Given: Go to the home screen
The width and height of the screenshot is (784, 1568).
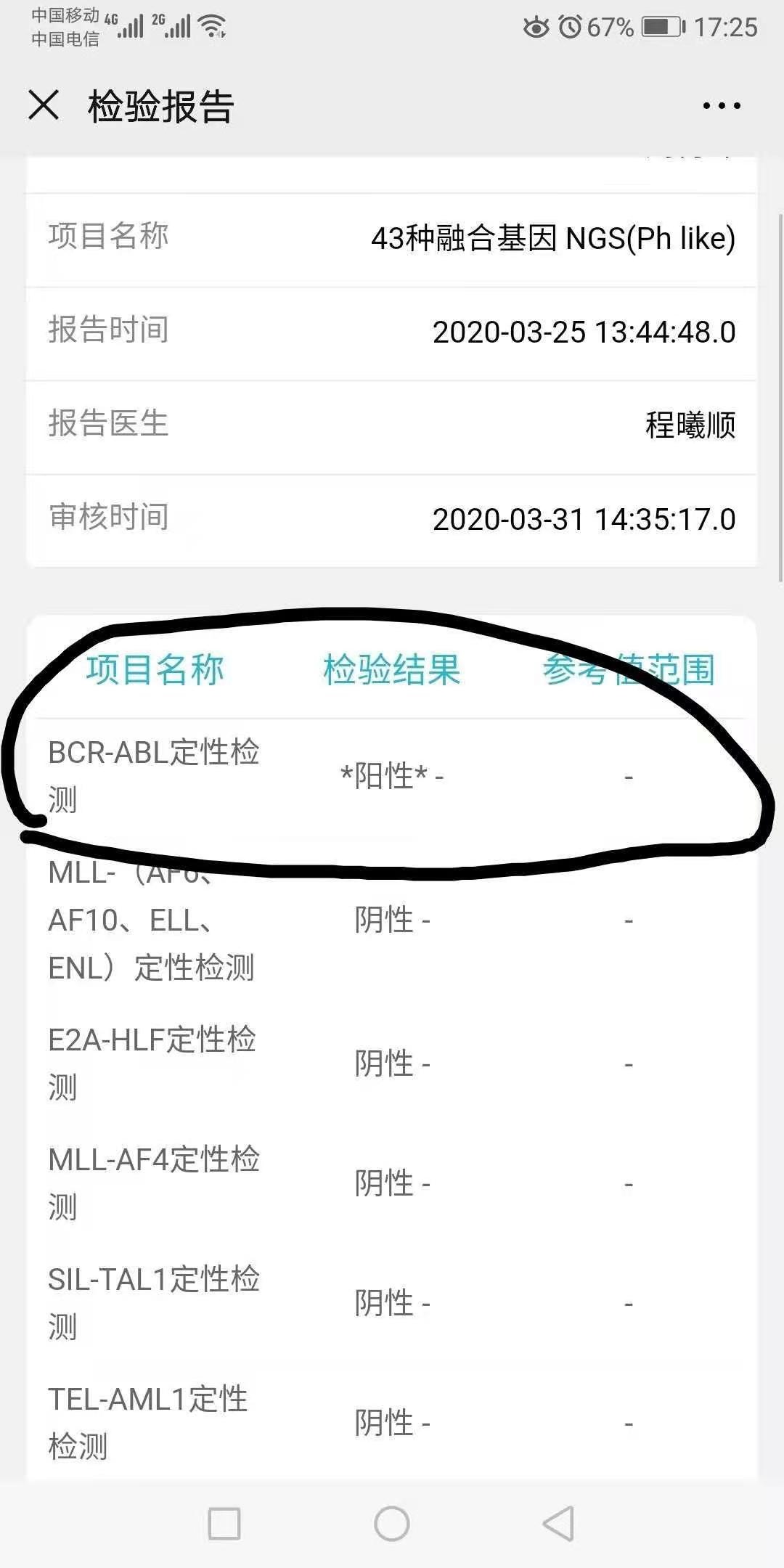Looking at the screenshot, I should coord(392,1523).
